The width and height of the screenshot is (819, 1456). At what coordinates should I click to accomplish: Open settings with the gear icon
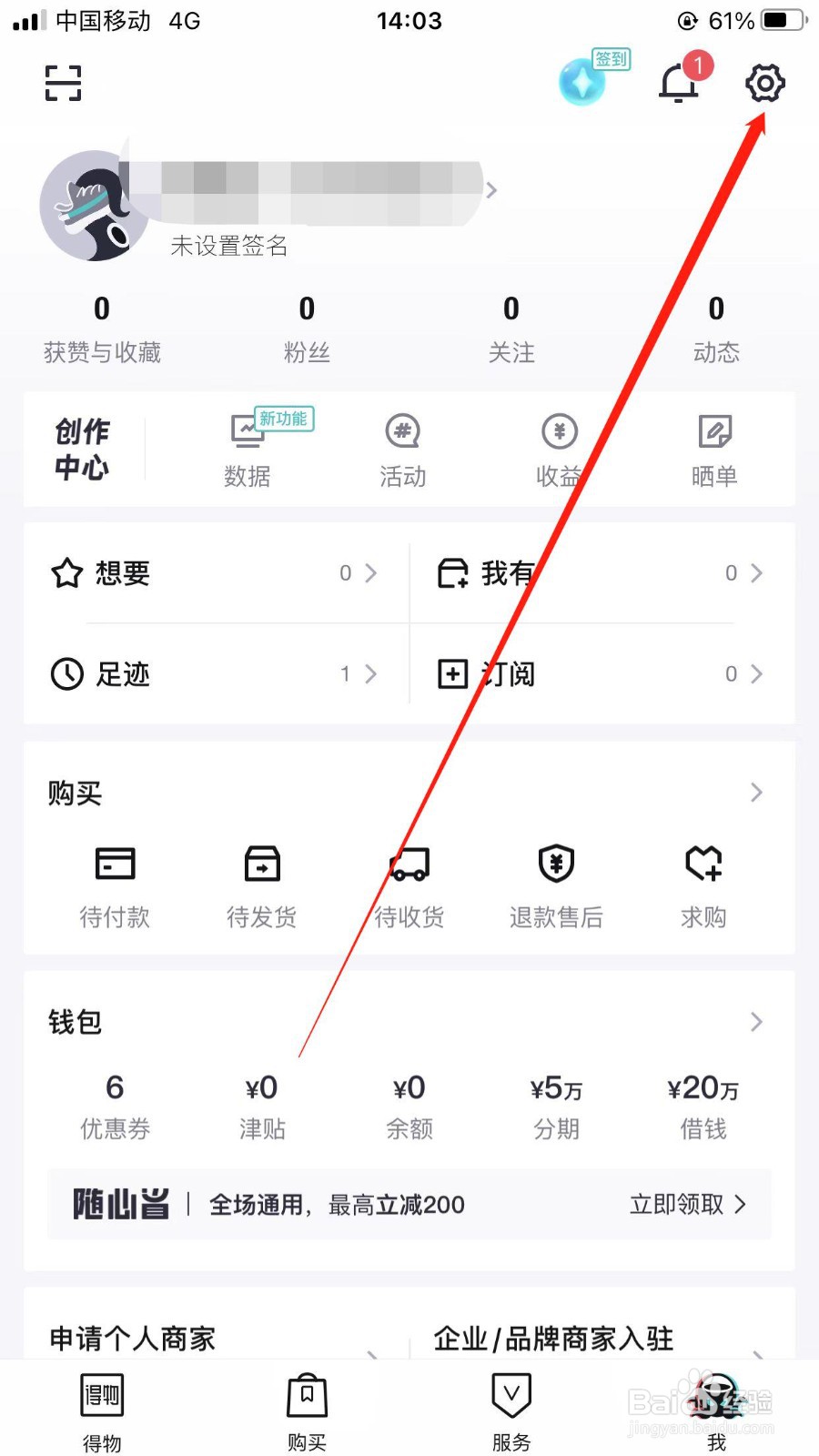pyautogui.click(x=764, y=84)
